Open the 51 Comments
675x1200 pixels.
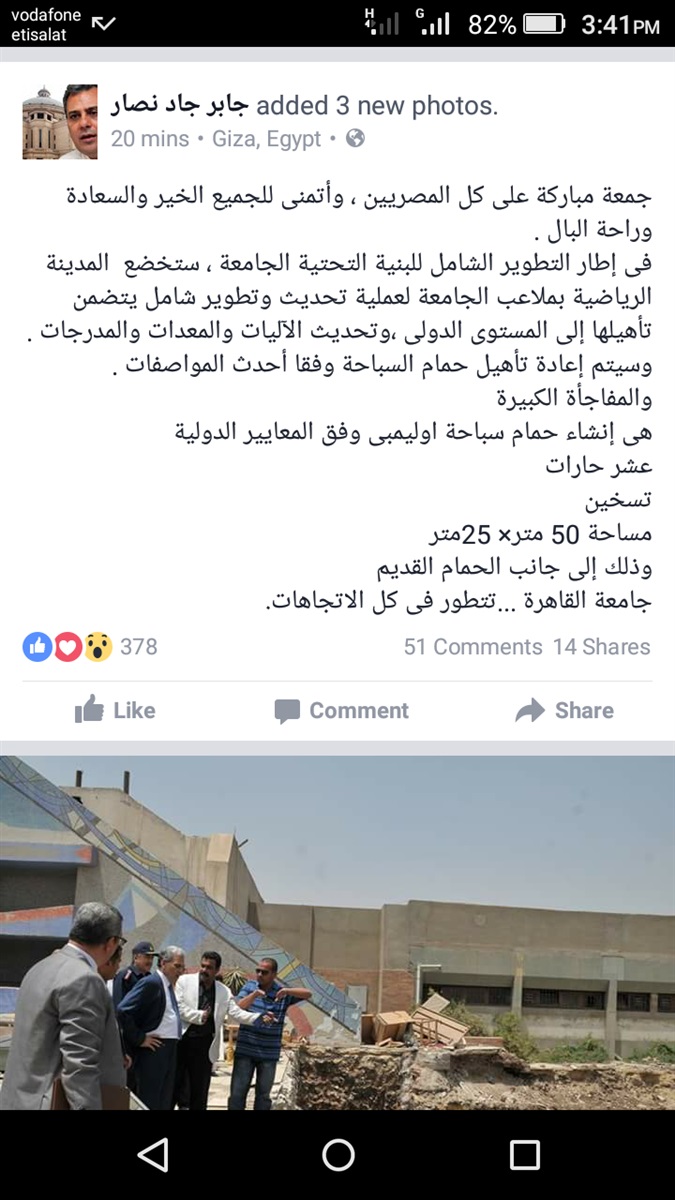[473, 647]
